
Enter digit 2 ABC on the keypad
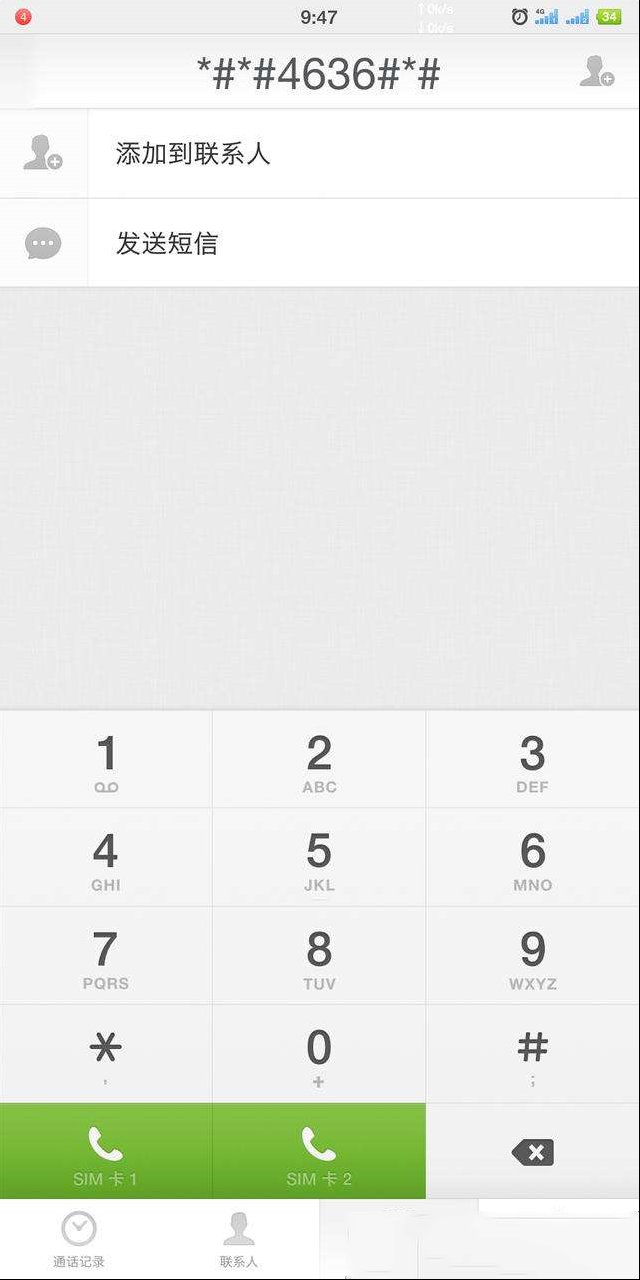click(x=319, y=760)
